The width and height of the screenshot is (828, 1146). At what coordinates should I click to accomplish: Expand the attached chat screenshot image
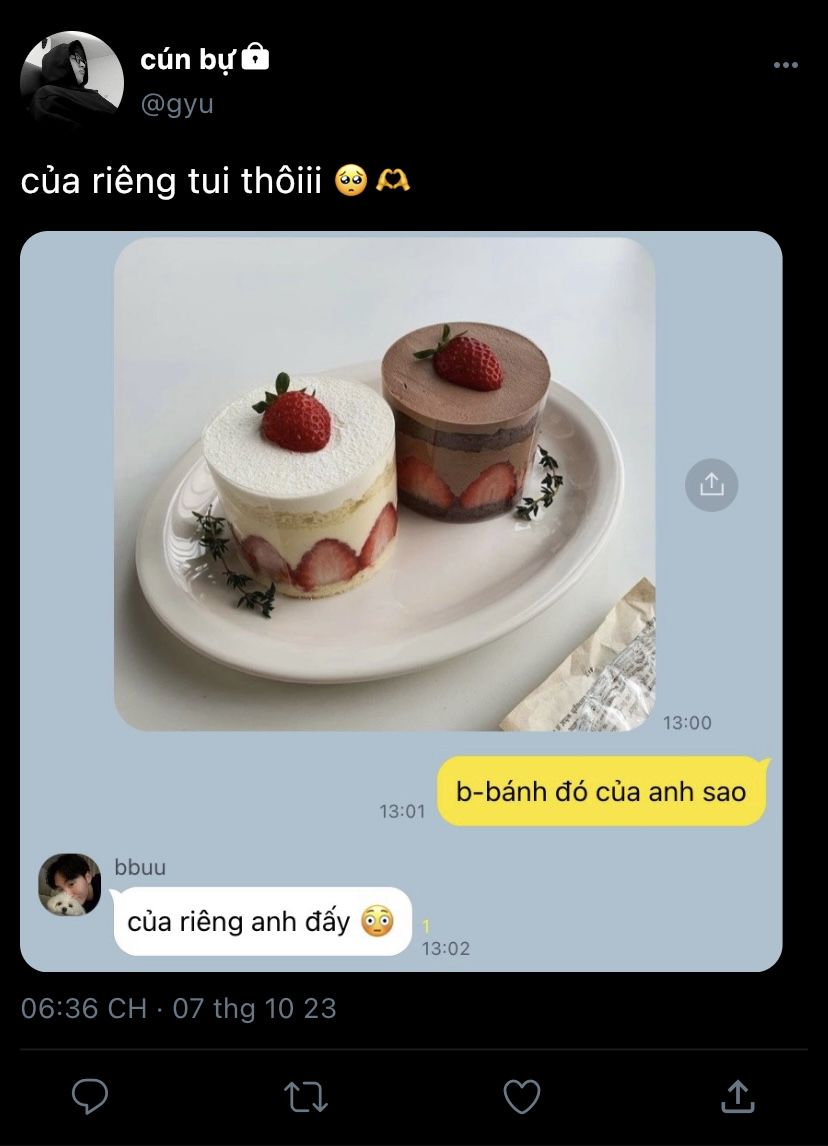point(401,600)
